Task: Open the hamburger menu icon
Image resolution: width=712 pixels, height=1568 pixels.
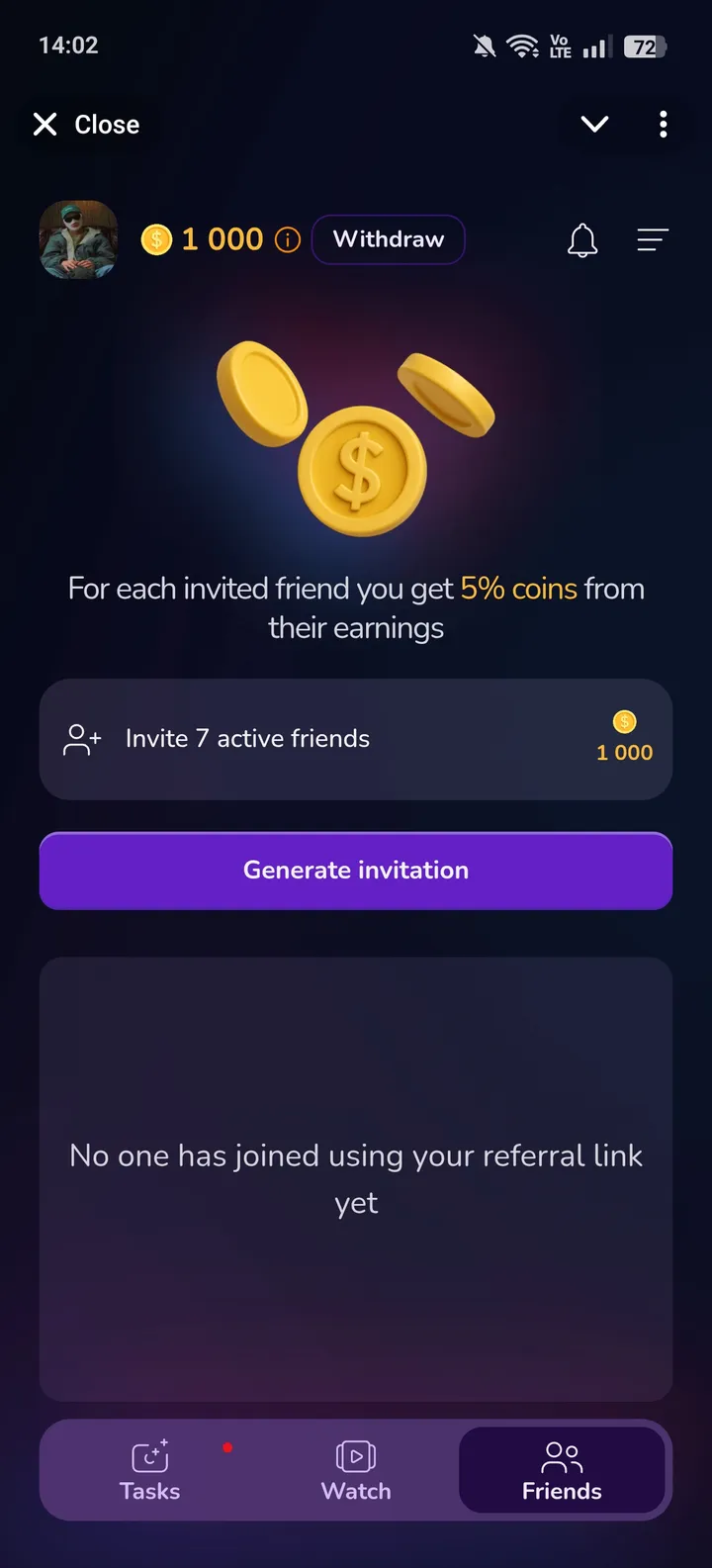Action: click(653, 239)
